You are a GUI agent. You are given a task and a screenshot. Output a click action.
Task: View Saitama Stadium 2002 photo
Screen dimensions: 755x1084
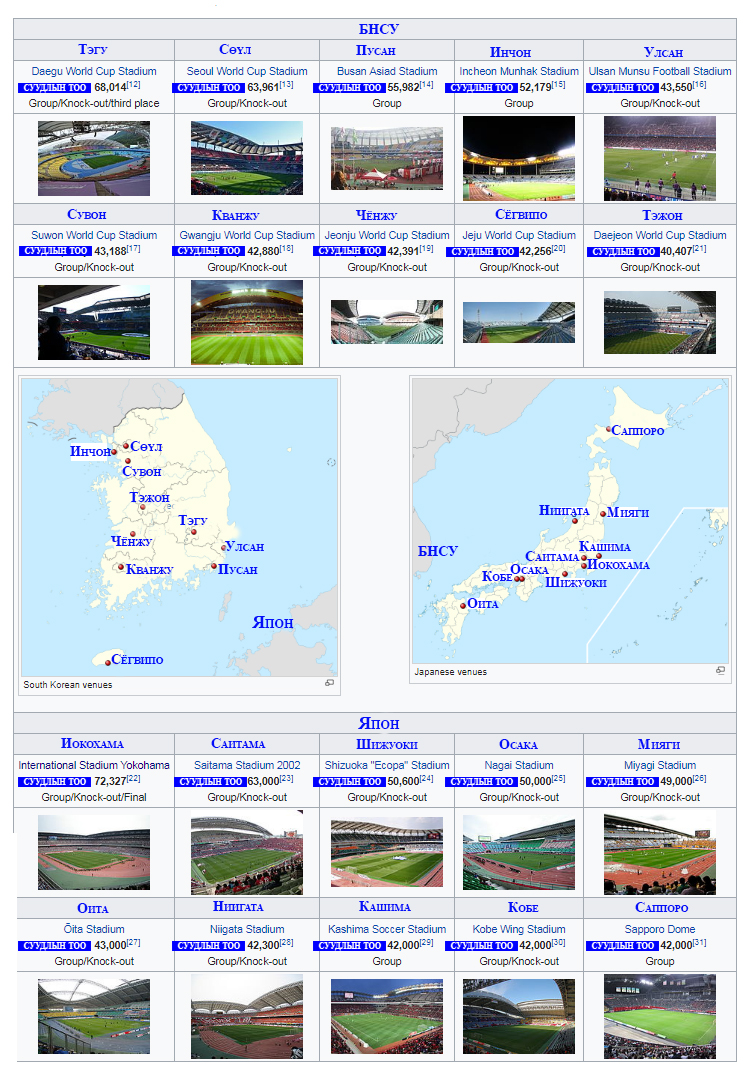point(247,852)
